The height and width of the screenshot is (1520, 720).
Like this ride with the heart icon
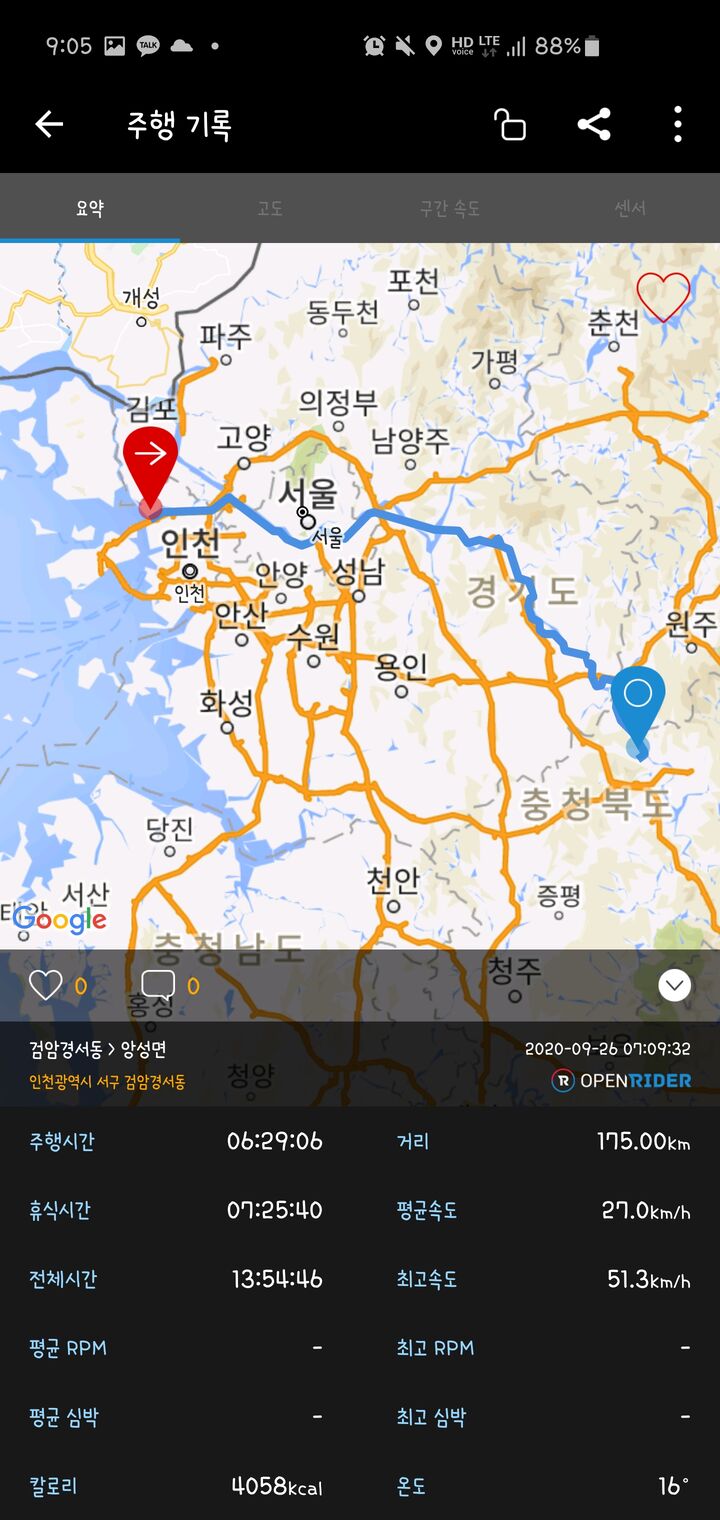[46, 986]
